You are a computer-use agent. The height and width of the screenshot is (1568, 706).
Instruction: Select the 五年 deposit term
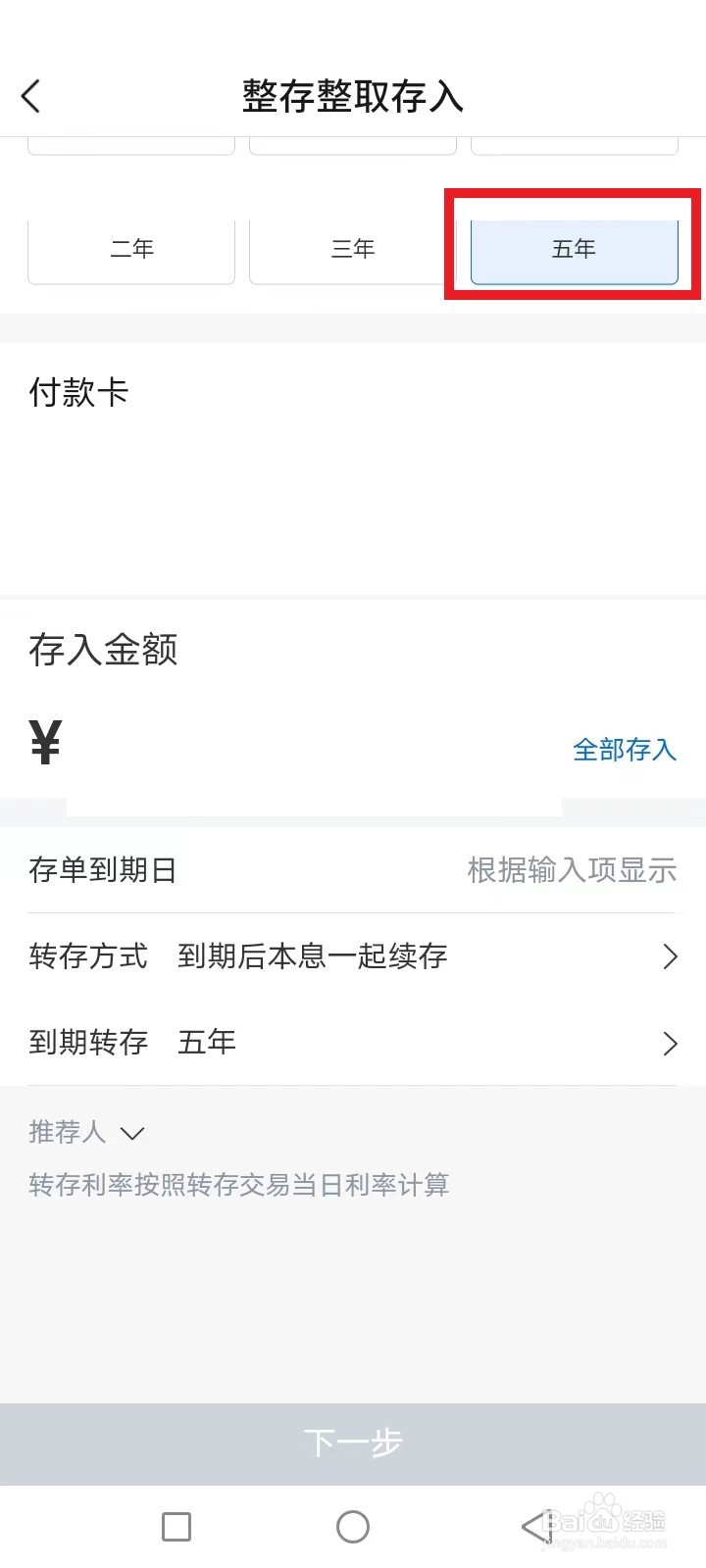tap(572, 249)
